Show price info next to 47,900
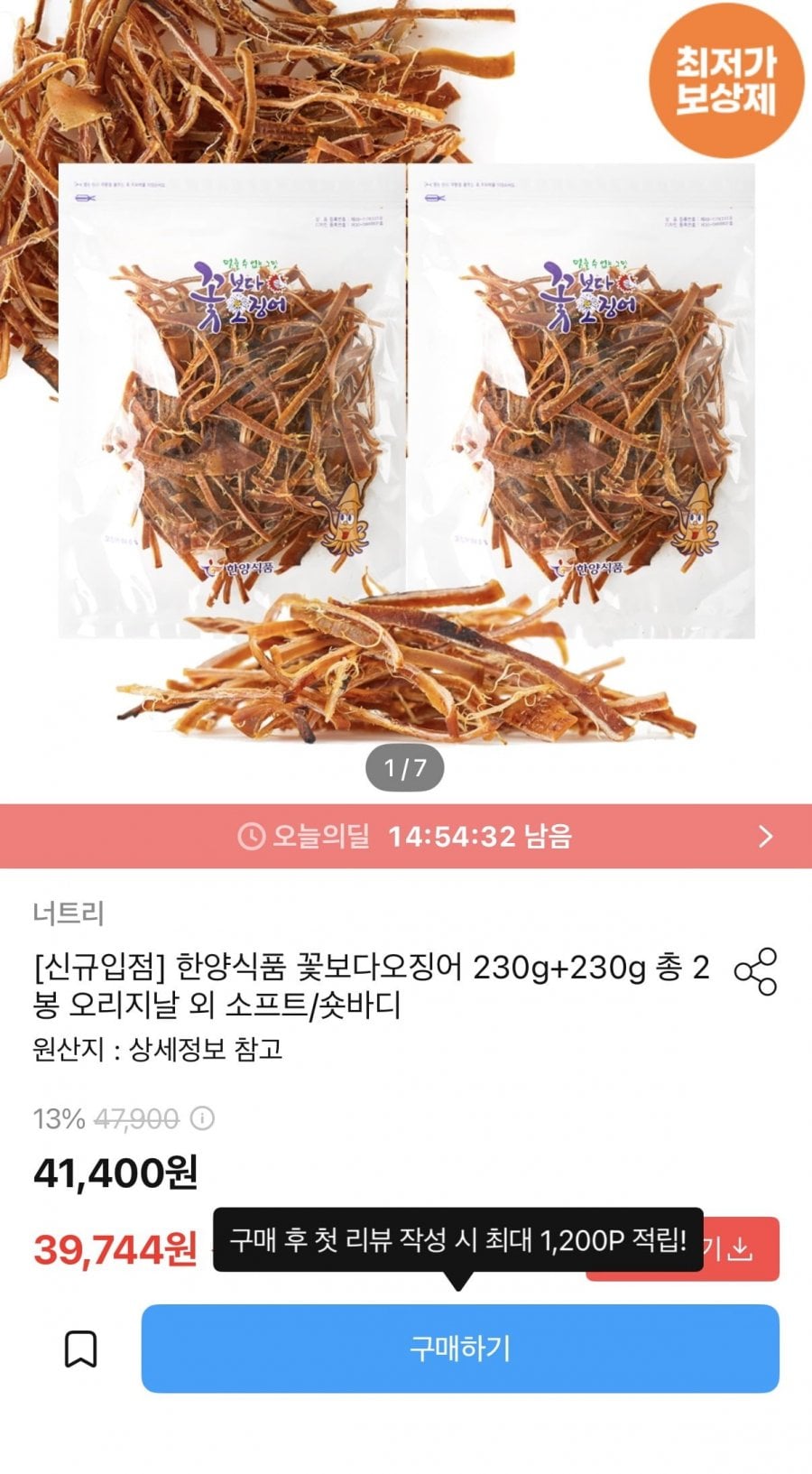The width and height of the screenshot is (812, 1474). (203, 1119)
